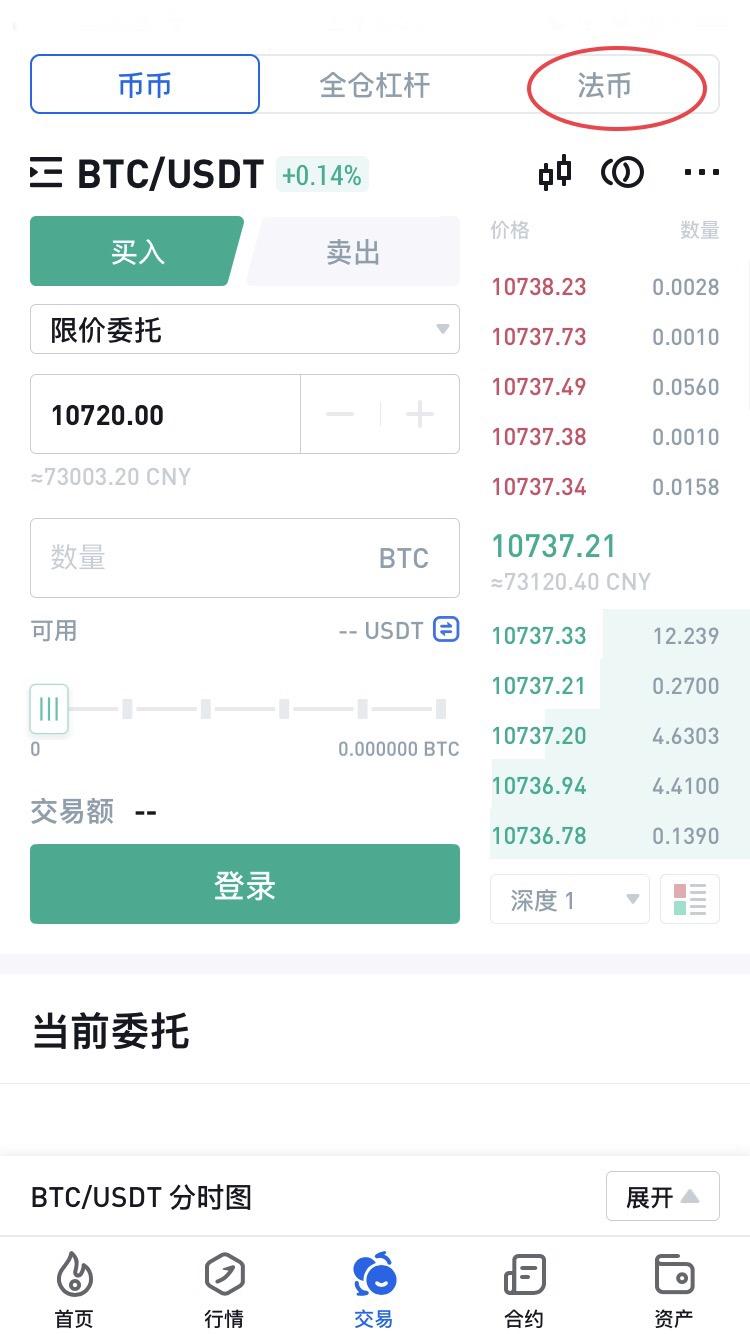The height and width of the screenshot is (1334, 750).
Task: Expand the BTC/USDT 分时图 chart
Action: click(x=662, y=1196)
